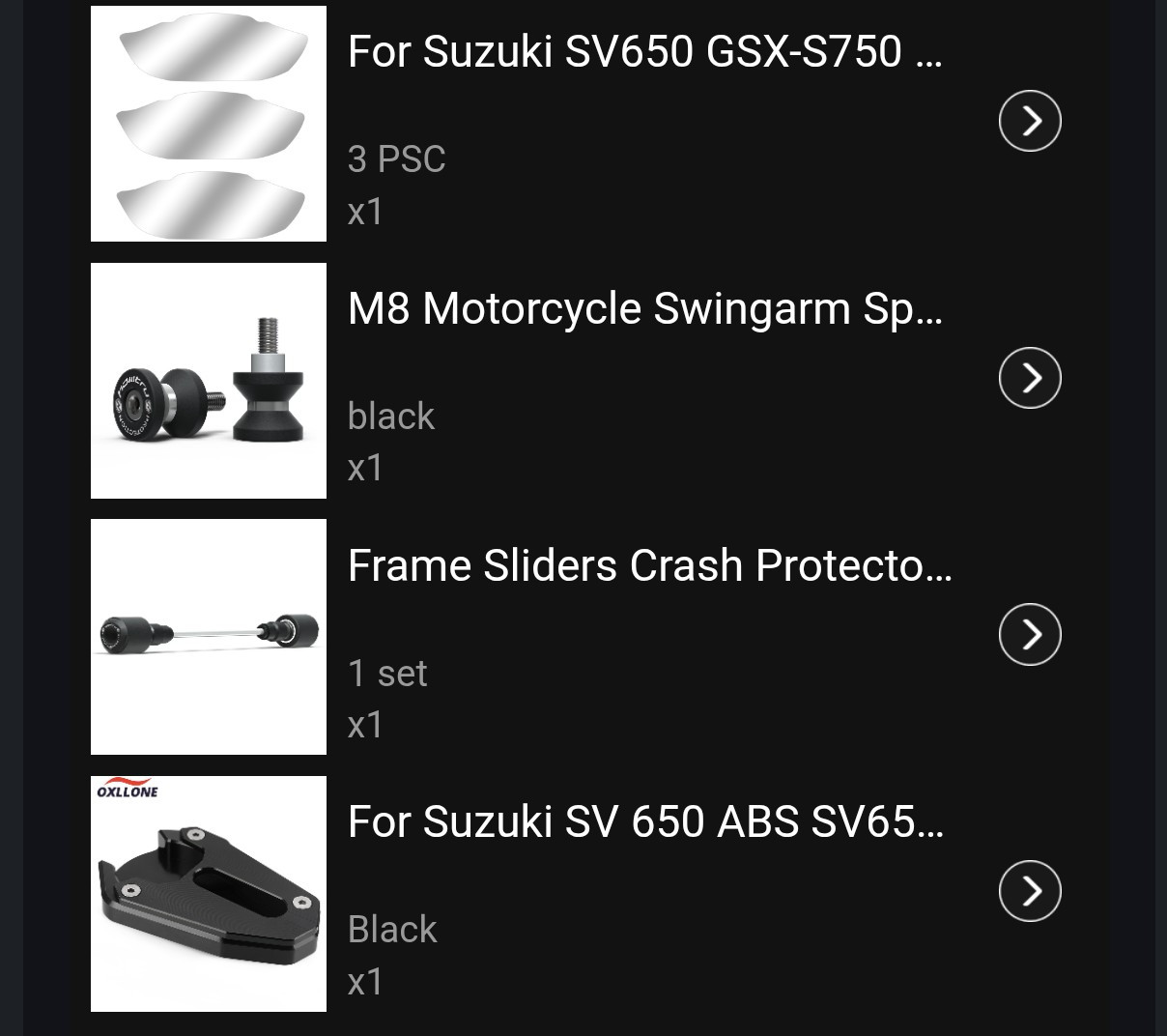This screenshot has height=1036, width=1167.
Task: View the black swingarm spools product image
Action: coord(209,381)
